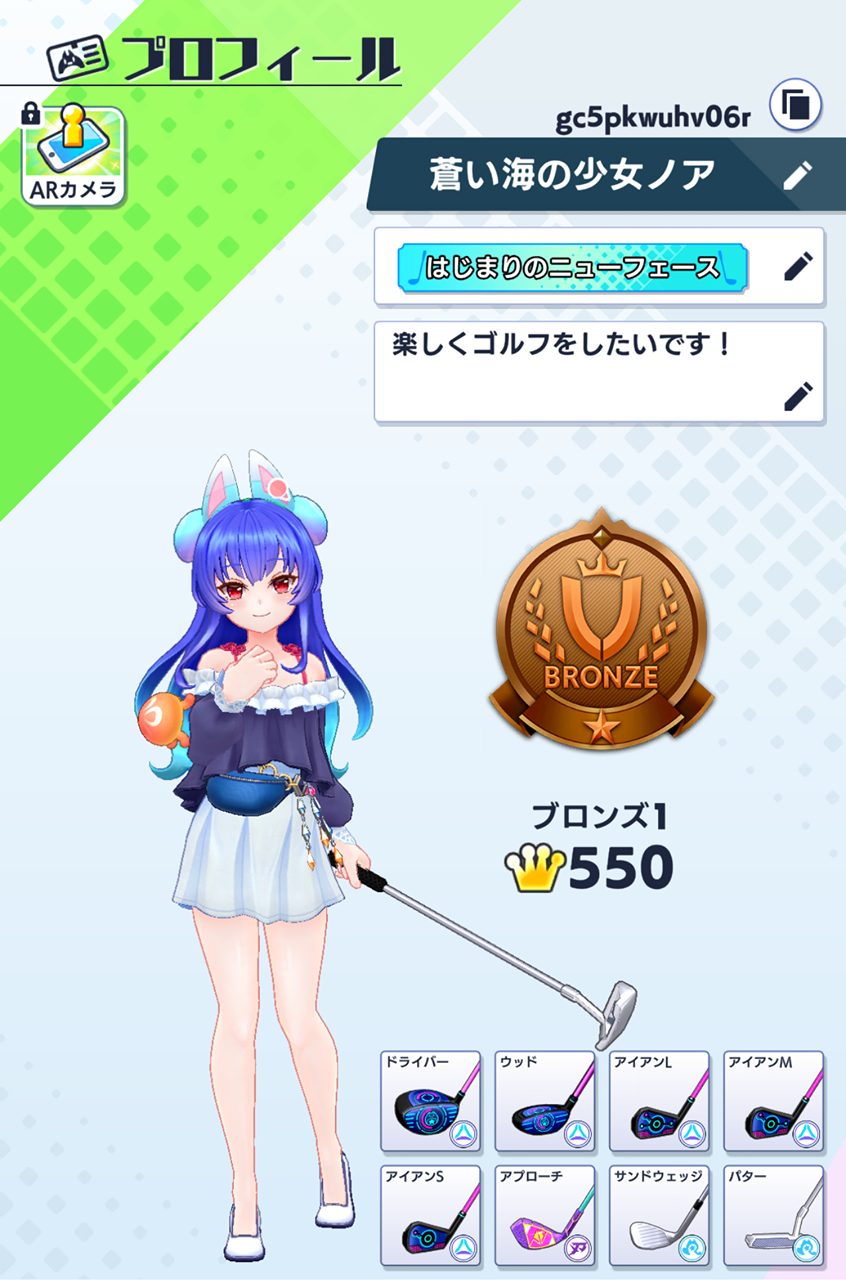Choose the アイアンS club slot
The image size is (846, 1280).
coord(431,1215)
